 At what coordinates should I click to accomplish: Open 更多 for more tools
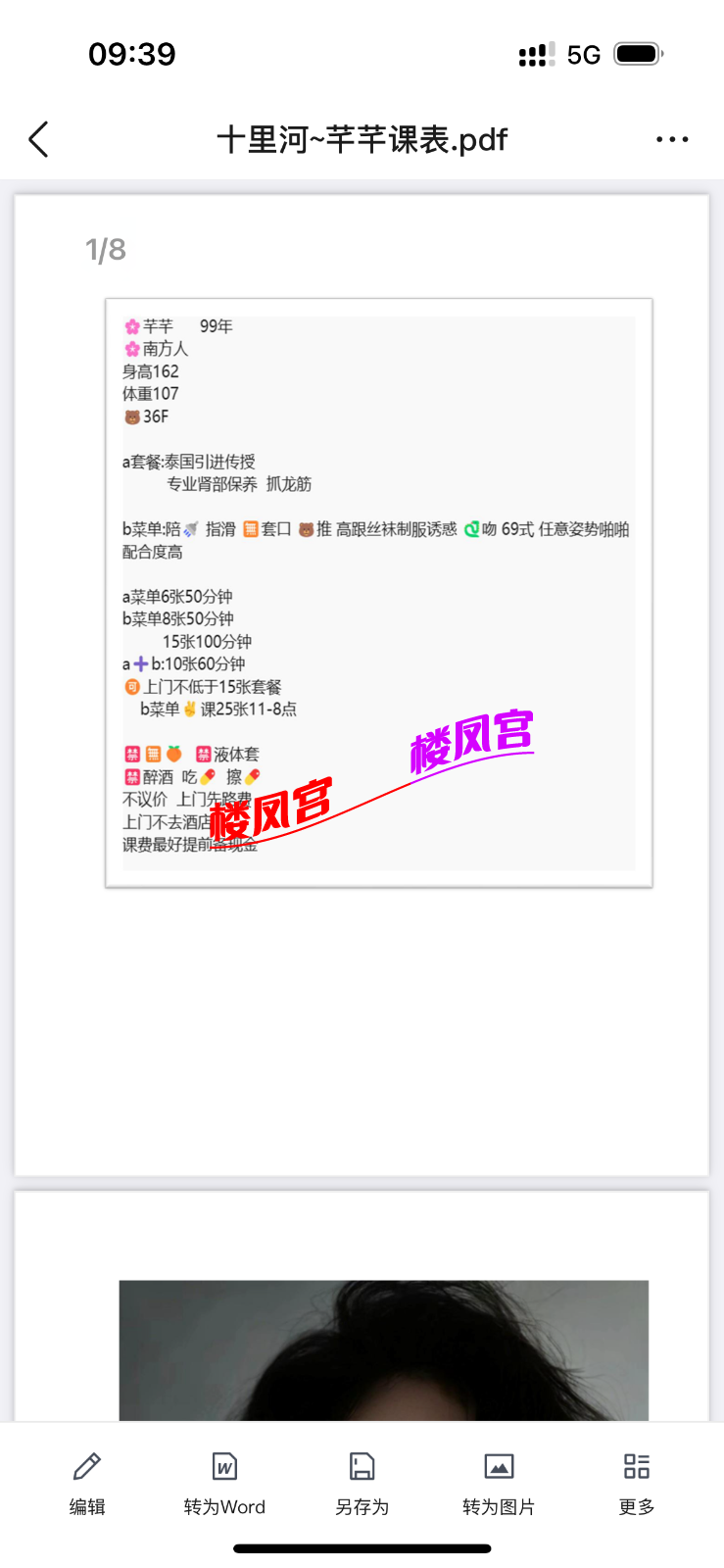(x=636, y=1483)
